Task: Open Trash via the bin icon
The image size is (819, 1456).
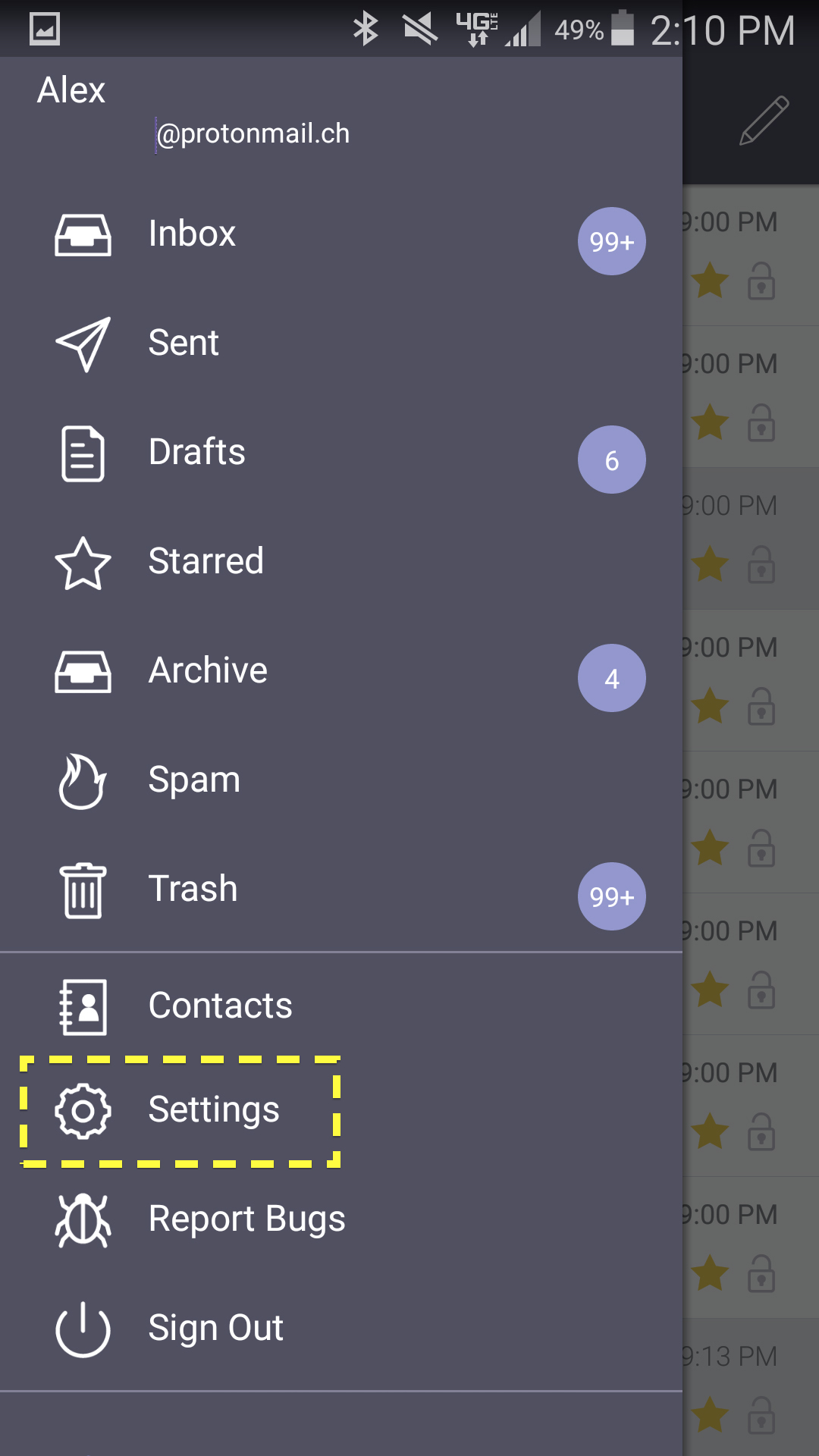Action: coord(82,889)
